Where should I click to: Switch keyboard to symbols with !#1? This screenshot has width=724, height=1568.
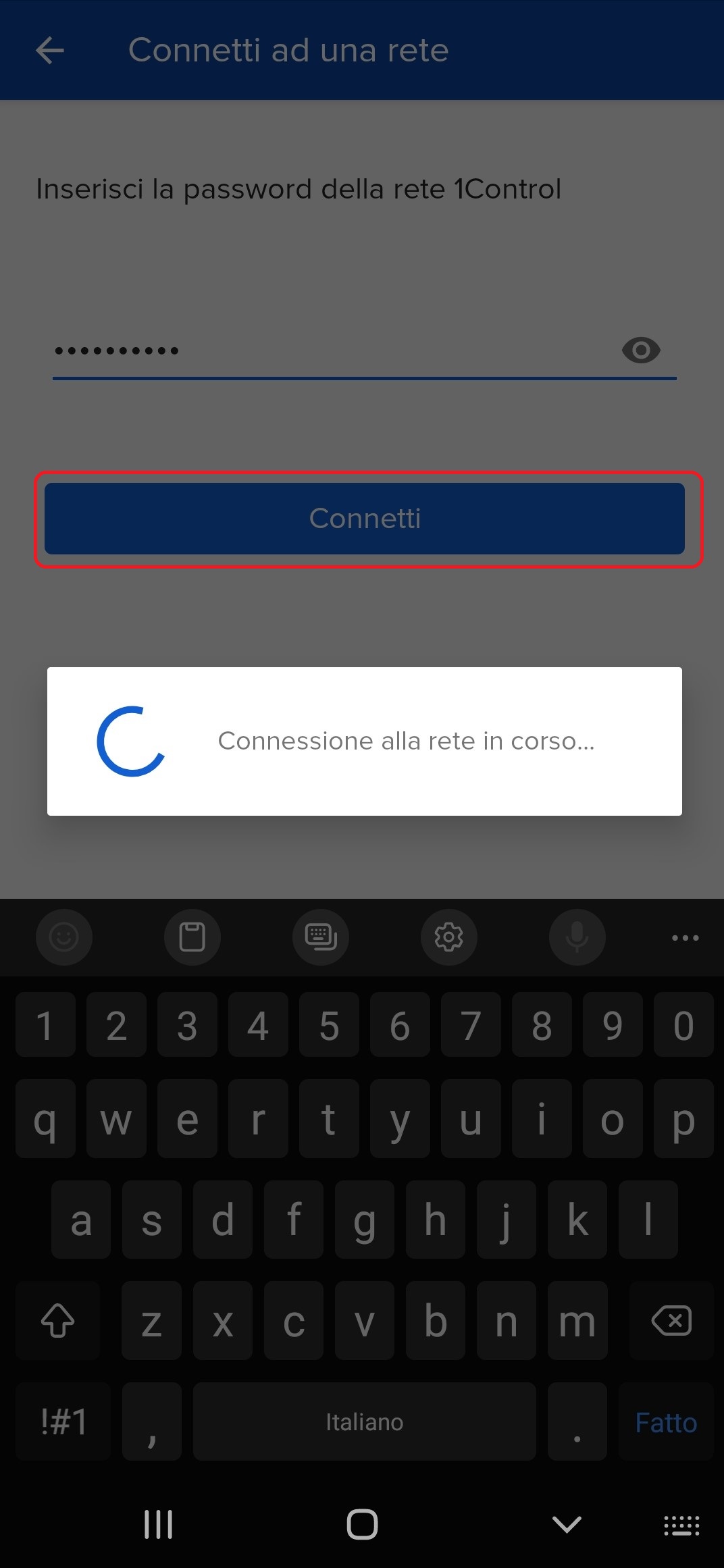63,1422
